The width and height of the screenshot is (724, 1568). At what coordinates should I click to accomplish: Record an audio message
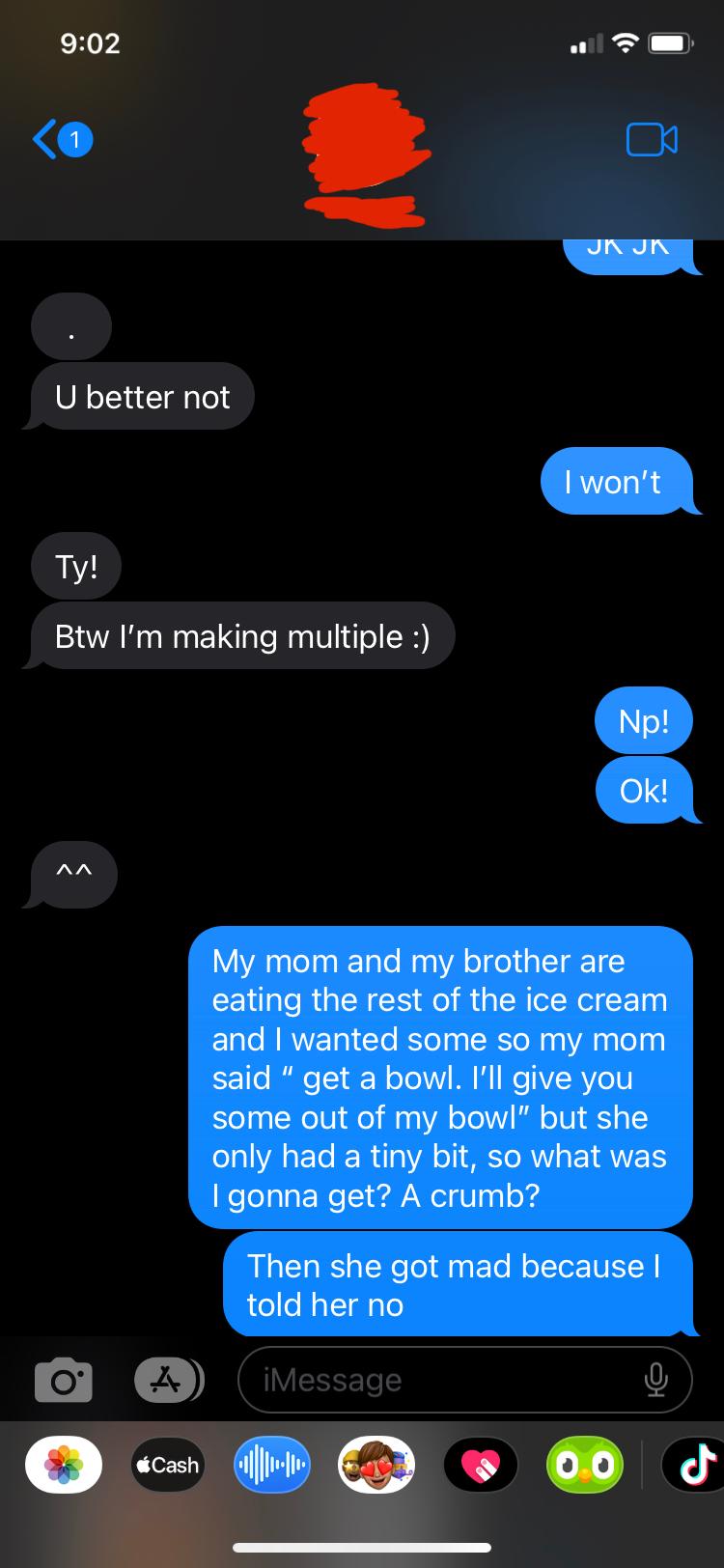271,1465
